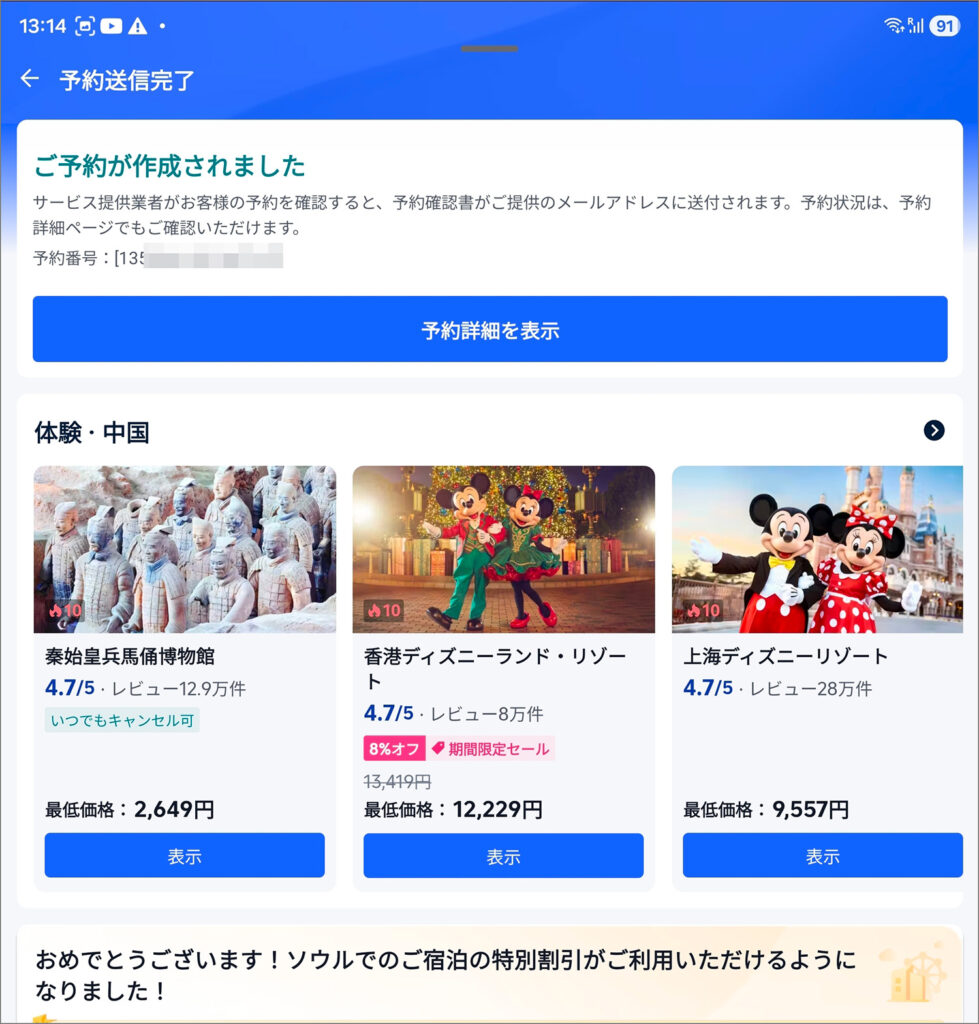Tap 予約詳細を表示 button
The height and width of the screenshot is (1024, 979).
click(x=489, y=330)
